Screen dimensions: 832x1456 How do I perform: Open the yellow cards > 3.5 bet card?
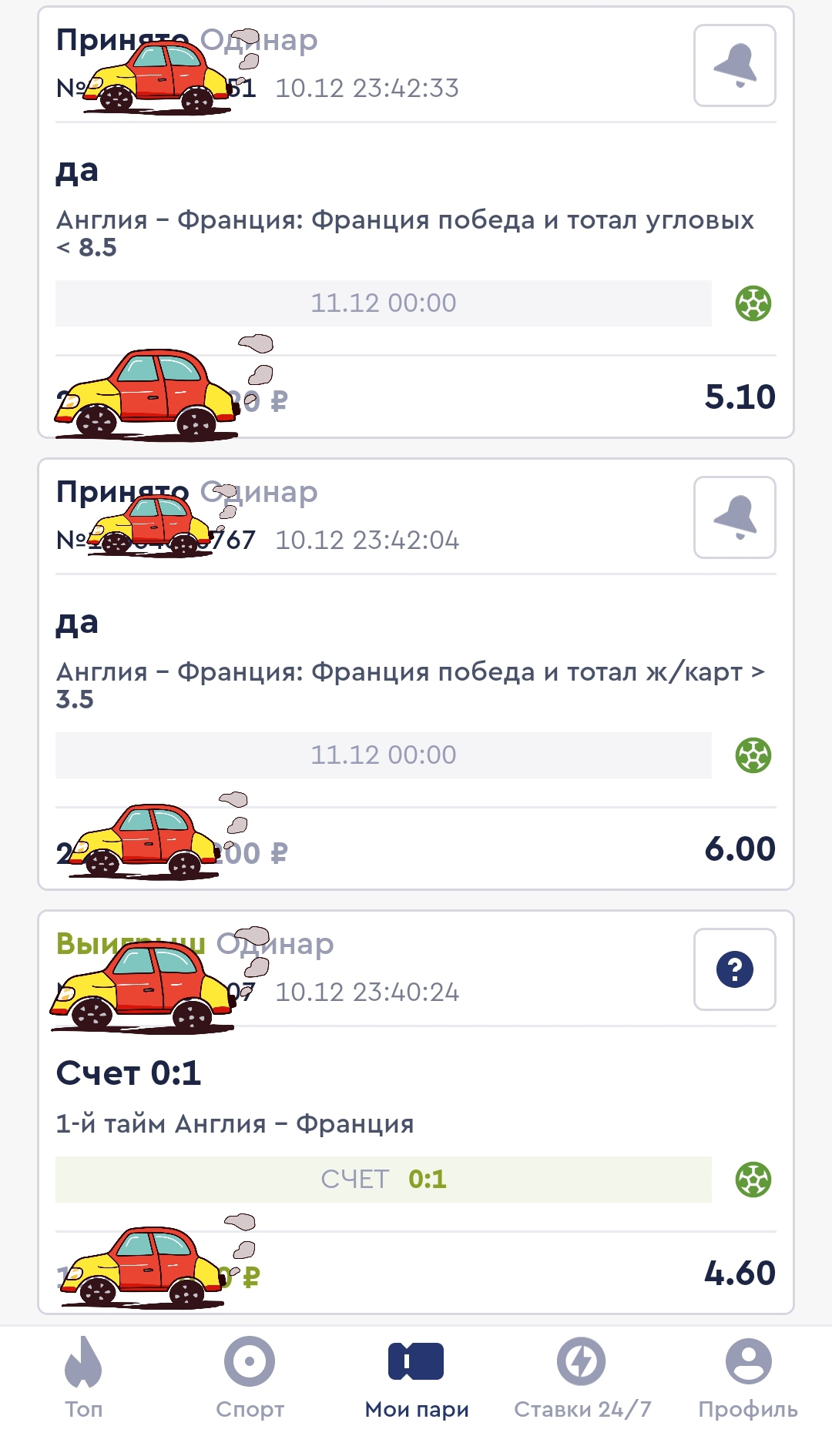click(x=416, y=674)
